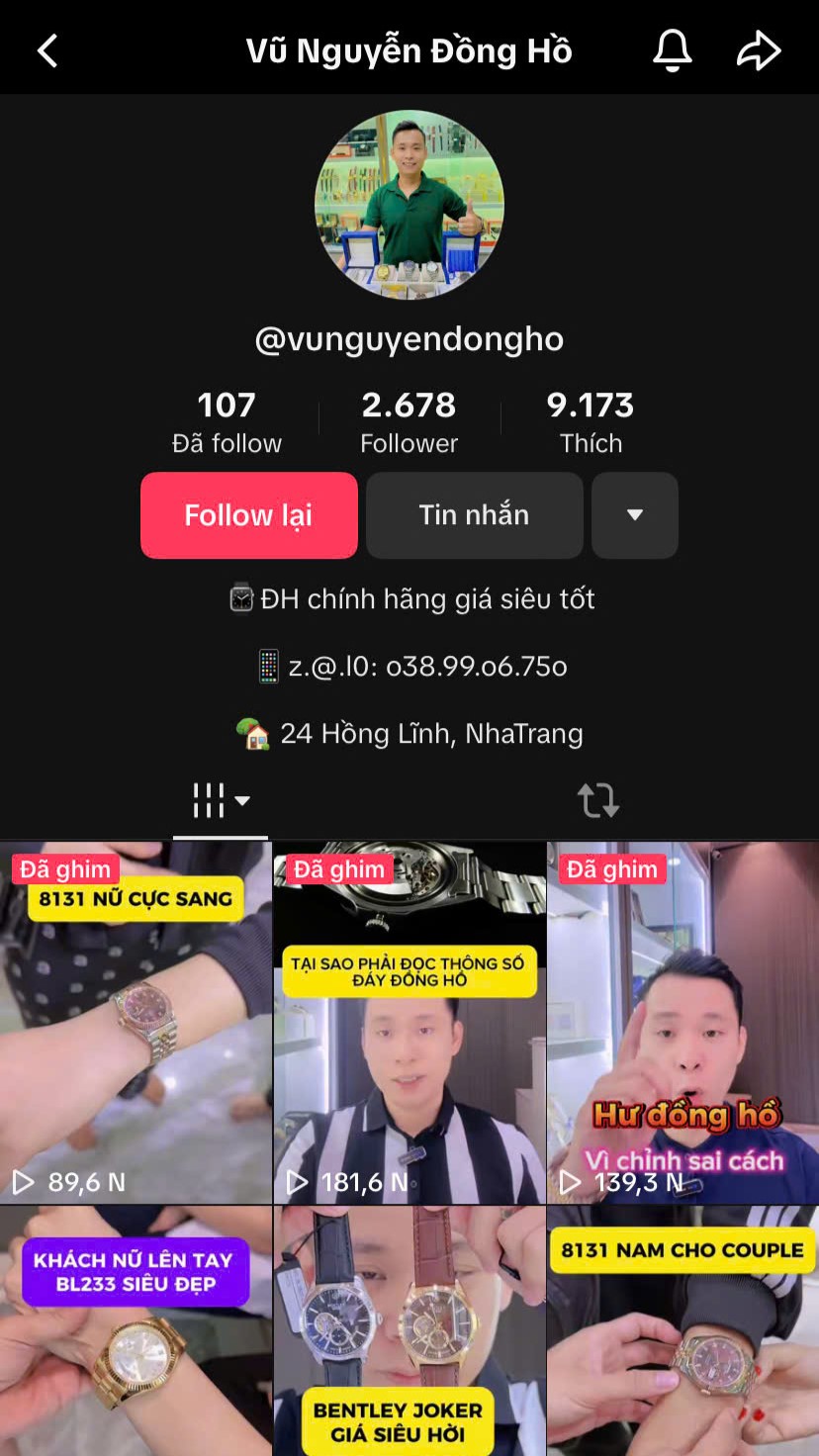
Task: View the 2.678 Follower list
Action: coord(409,421)
